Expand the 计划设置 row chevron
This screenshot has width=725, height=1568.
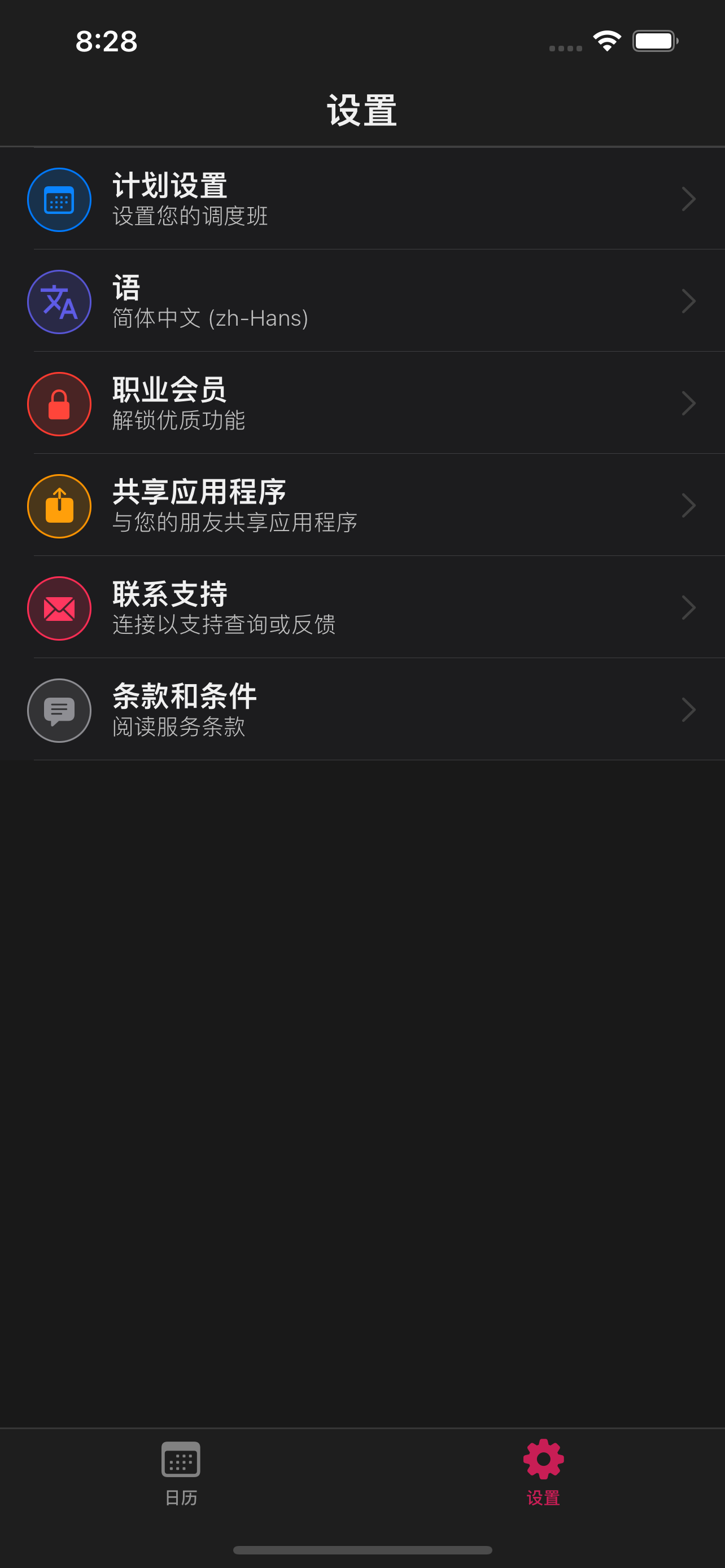(x=688, y=199)
